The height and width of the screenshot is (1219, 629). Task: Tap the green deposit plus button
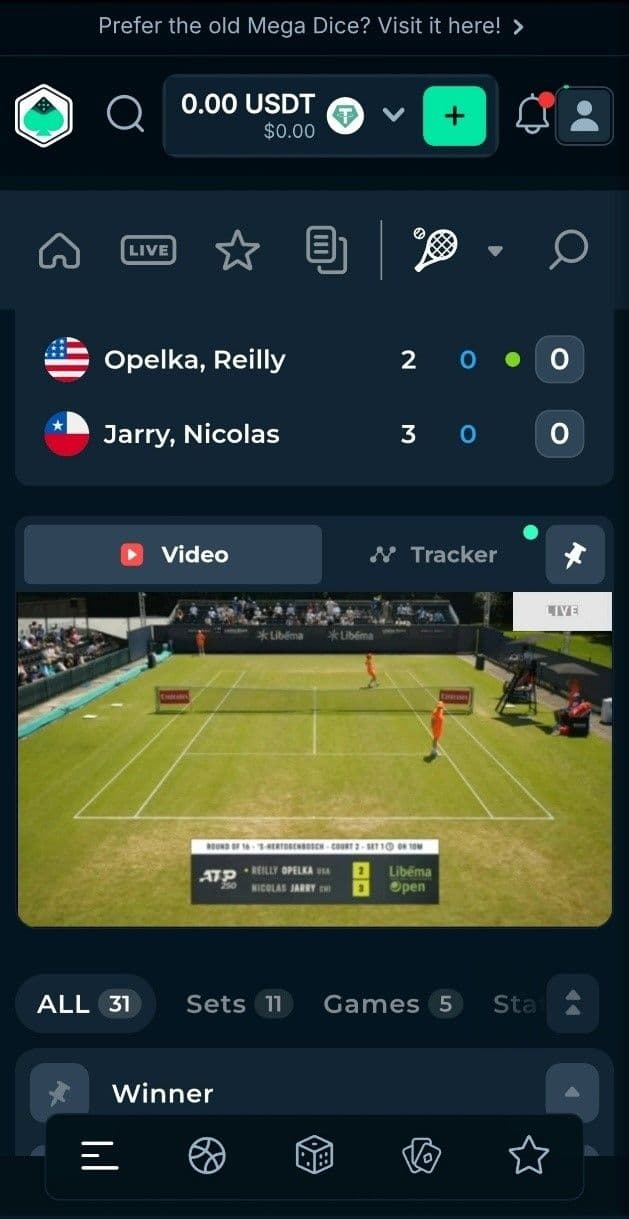pyautogui.click(x=454, y=116)
